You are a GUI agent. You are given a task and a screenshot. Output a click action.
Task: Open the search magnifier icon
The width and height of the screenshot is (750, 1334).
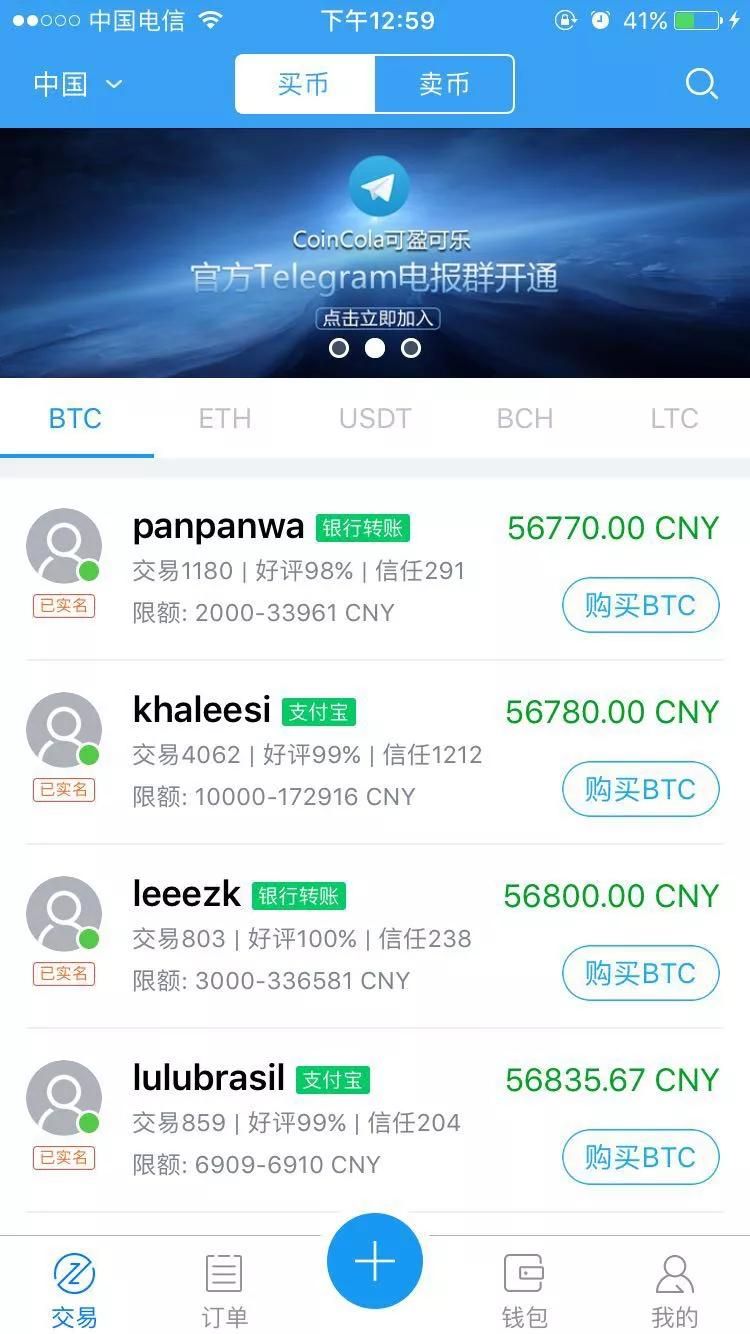(x=702, y=84)
